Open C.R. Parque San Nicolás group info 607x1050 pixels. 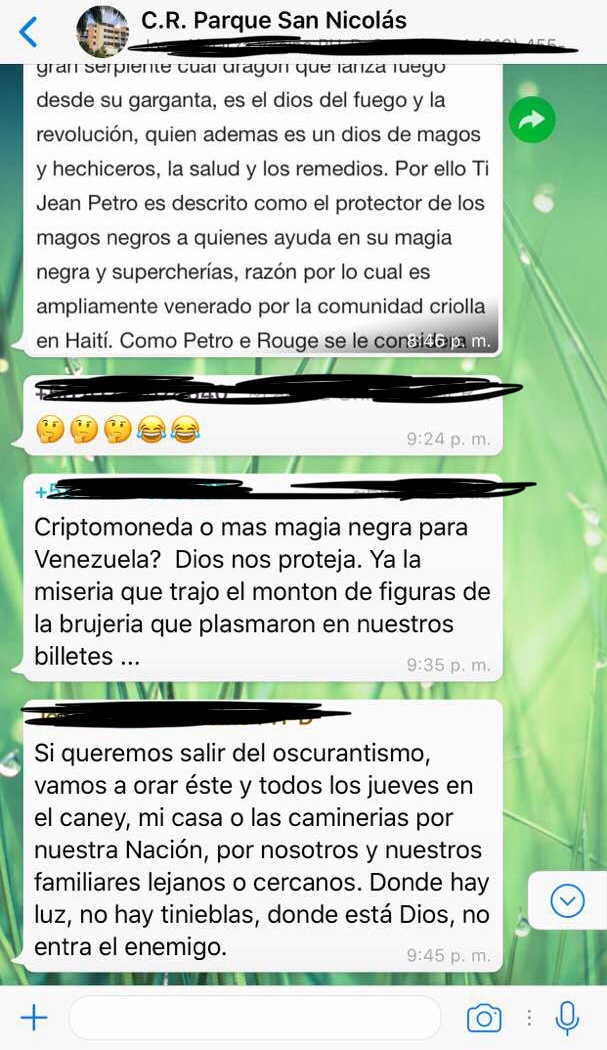[x=275, y=21]
